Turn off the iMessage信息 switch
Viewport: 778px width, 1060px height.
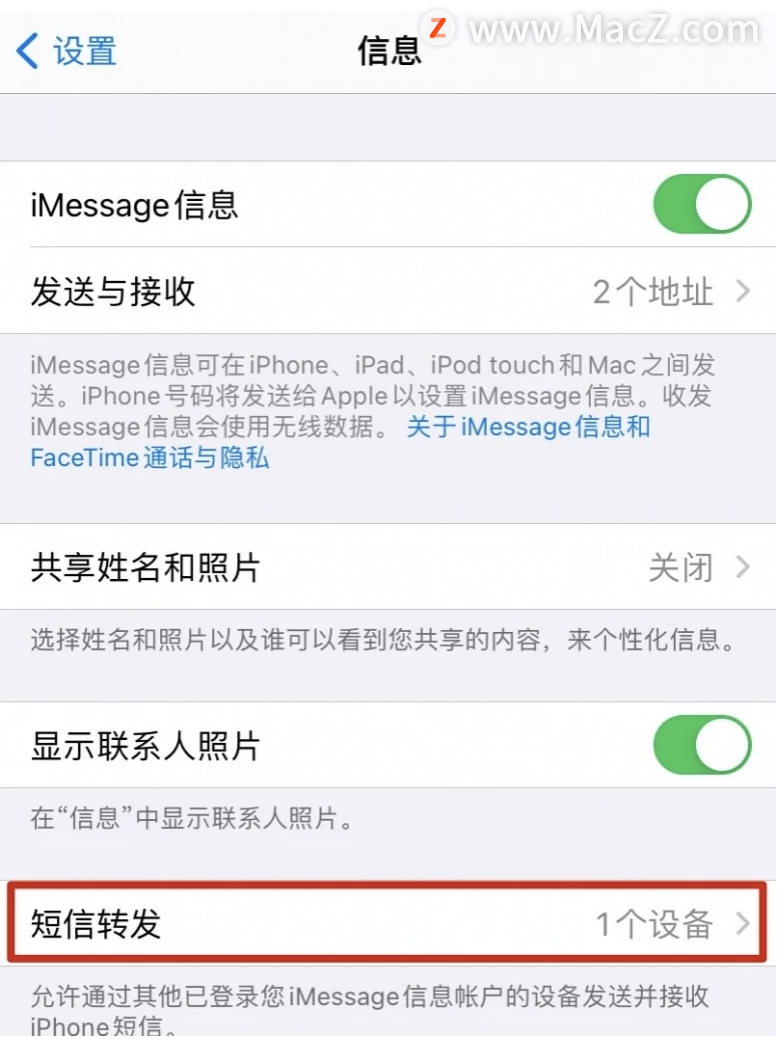pos(701,204)
